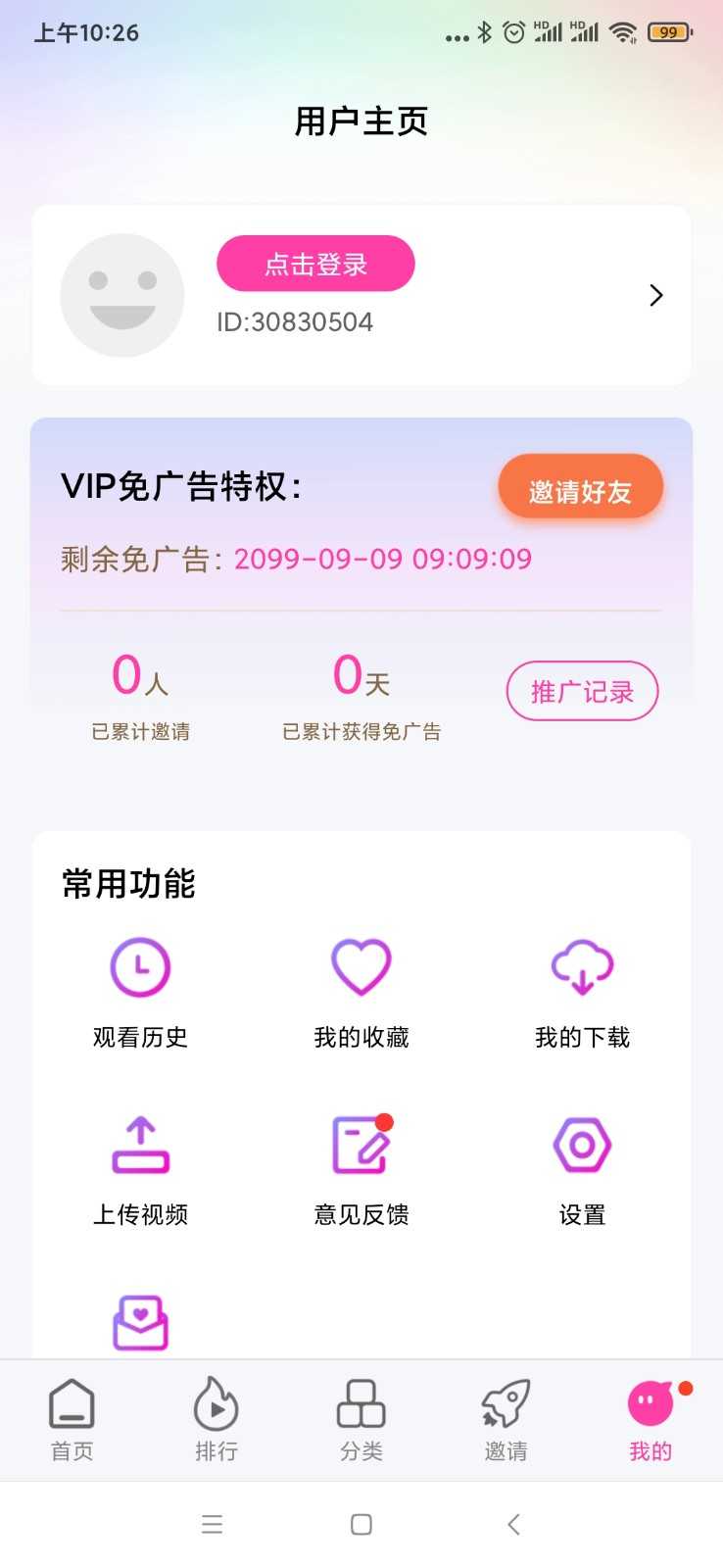Tap the 点击登录 login button

click(315, 264)
